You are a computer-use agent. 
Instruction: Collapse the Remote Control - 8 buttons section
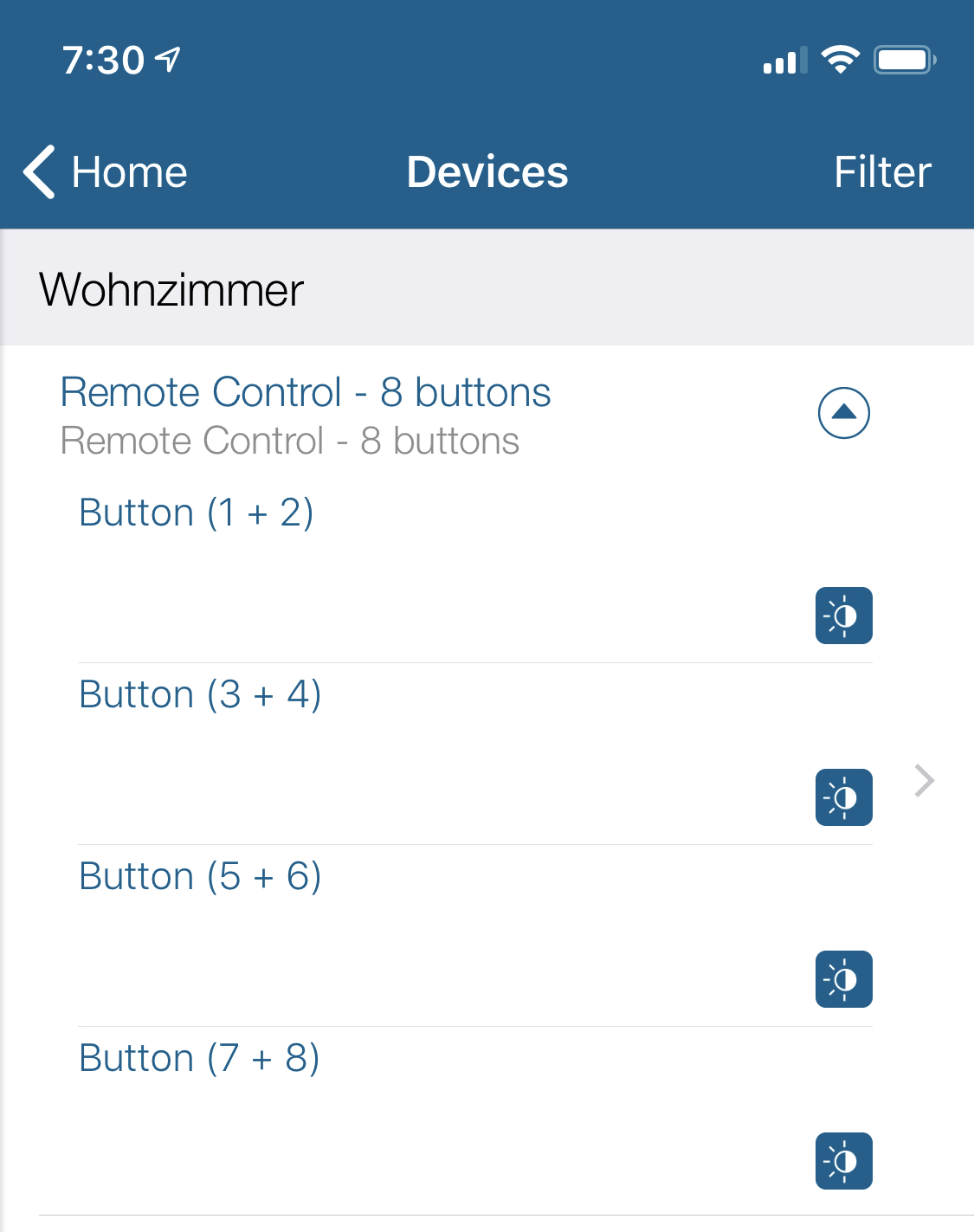click(x=843, y=413)
